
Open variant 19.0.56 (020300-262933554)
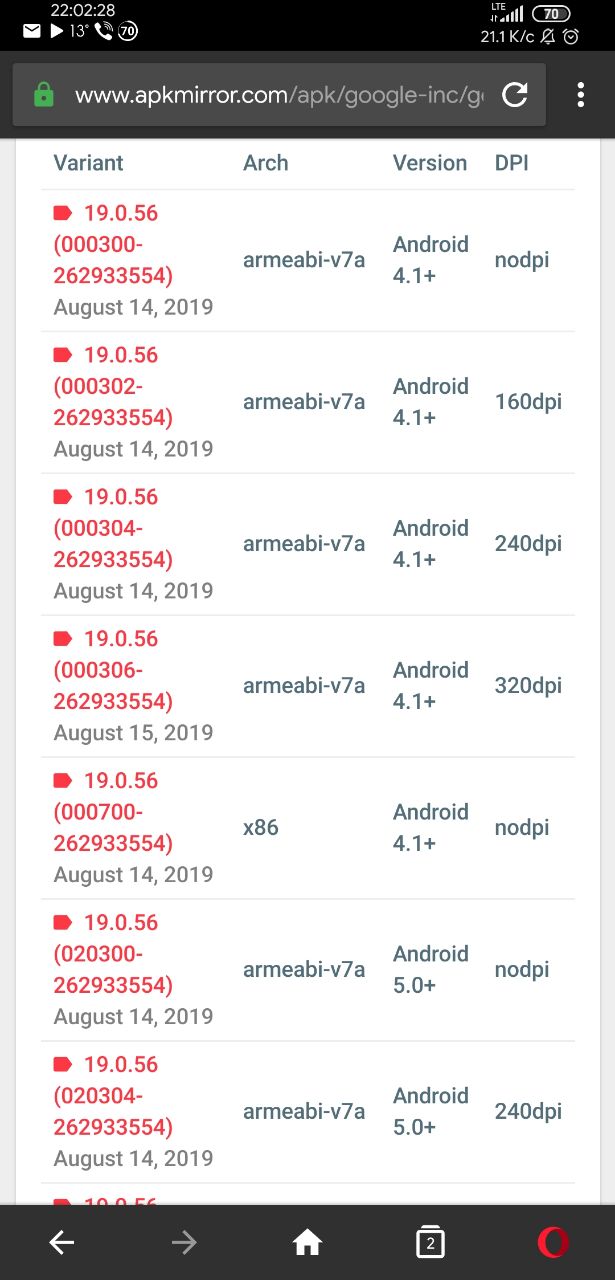point(113,954)
